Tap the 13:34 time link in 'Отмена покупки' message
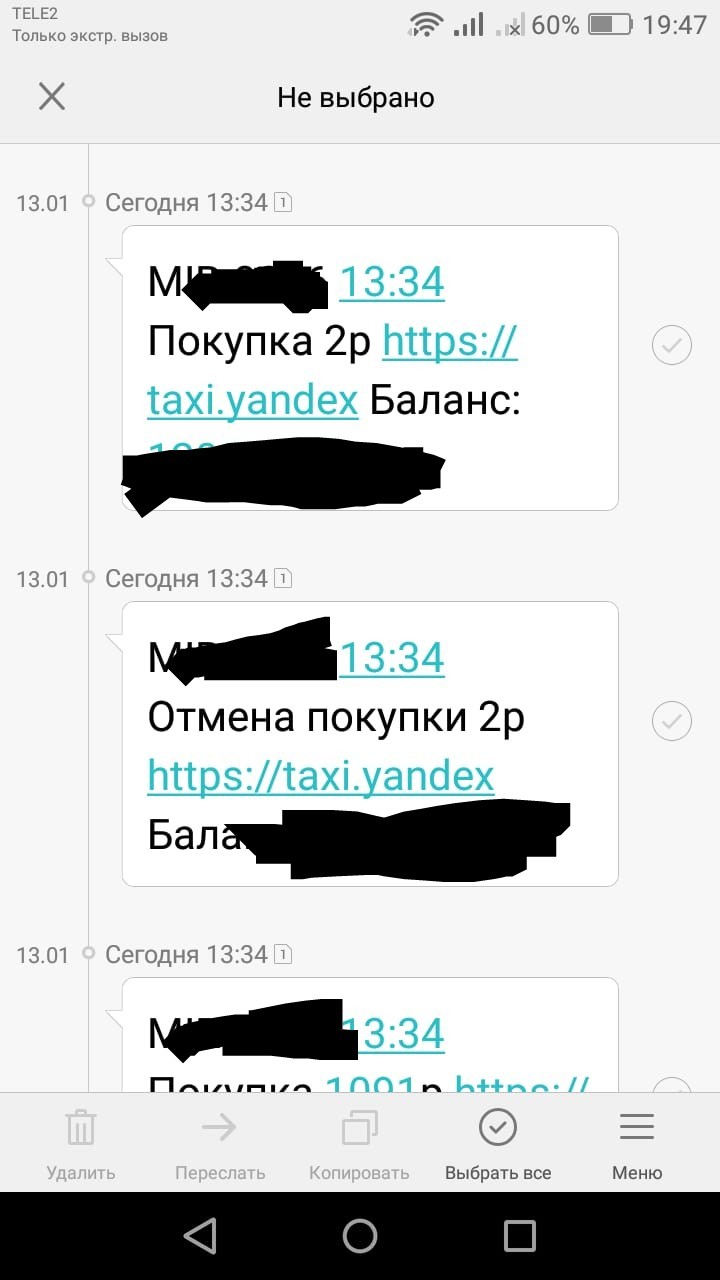This screenshot has height=1280, width=720. [392, 659]
